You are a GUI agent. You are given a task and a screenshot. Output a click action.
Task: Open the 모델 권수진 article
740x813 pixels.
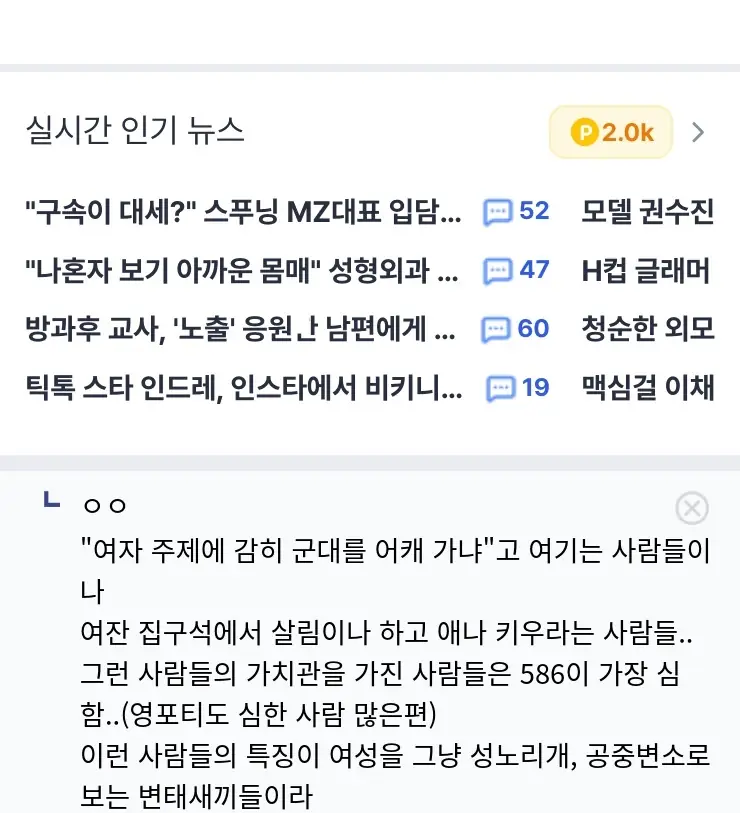648,211
